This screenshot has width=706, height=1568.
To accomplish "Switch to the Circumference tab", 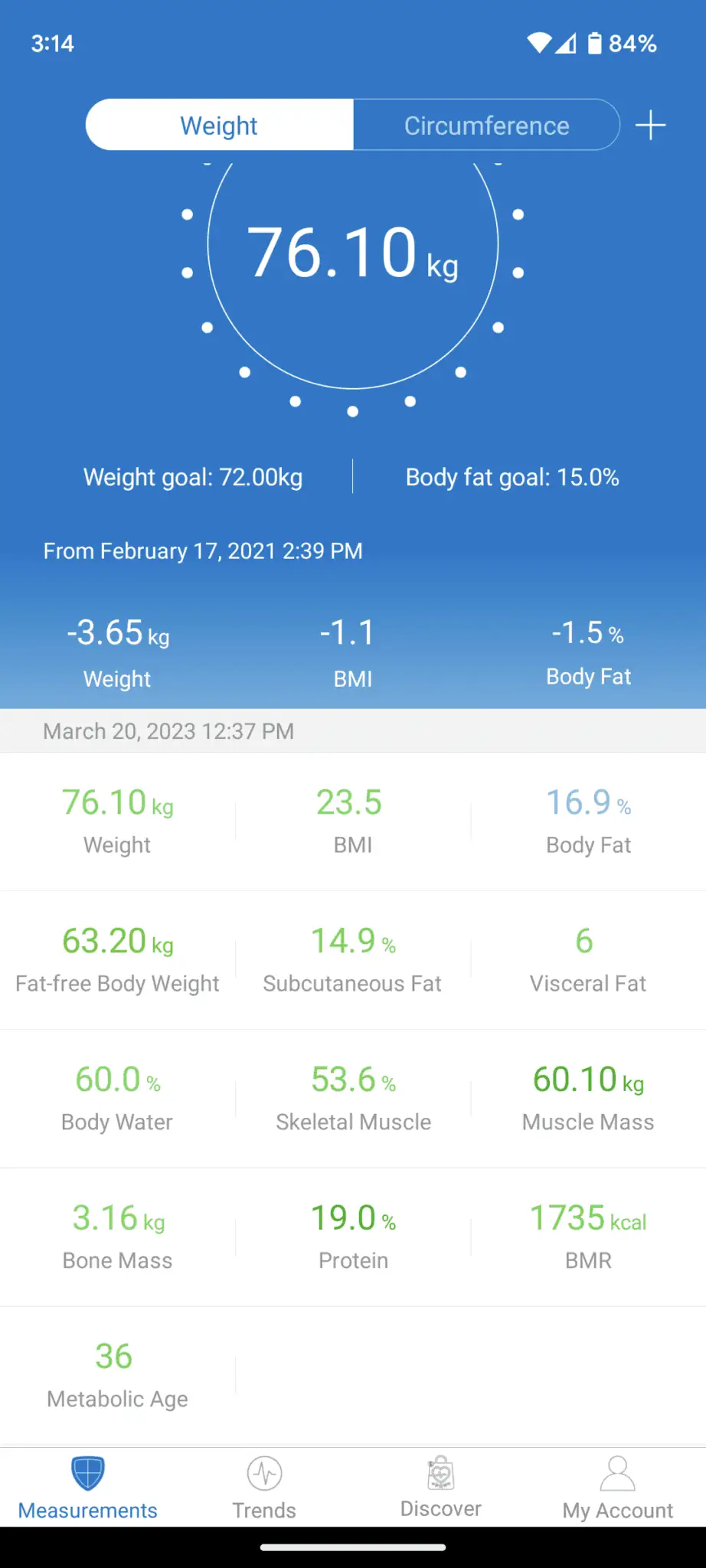I will coord(486,126).
